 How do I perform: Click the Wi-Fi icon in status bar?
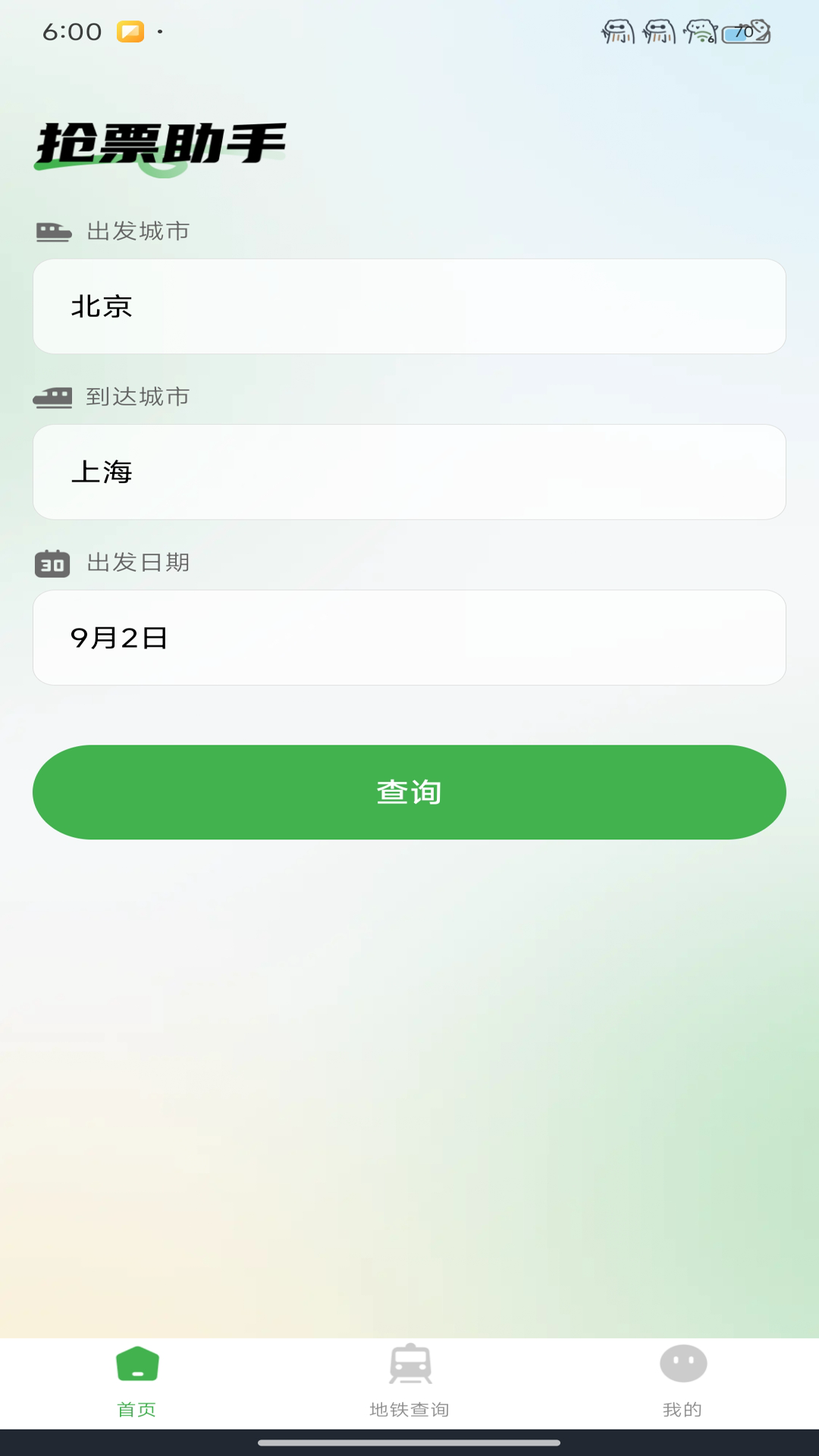click(701, 32)
